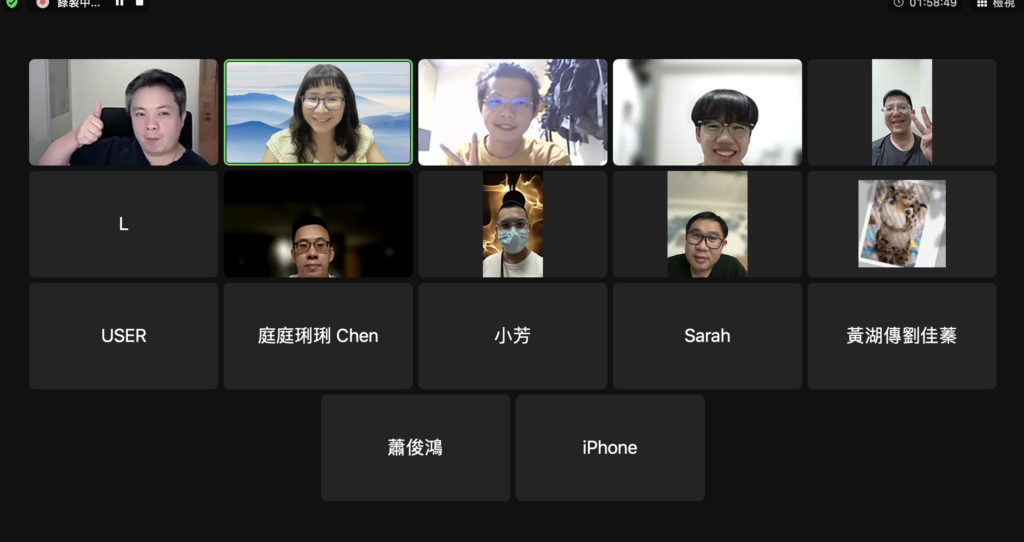This screenshot has width=1024, height=542.
Task: Select the dog picture participant tile
Action: tap(901, 224)
